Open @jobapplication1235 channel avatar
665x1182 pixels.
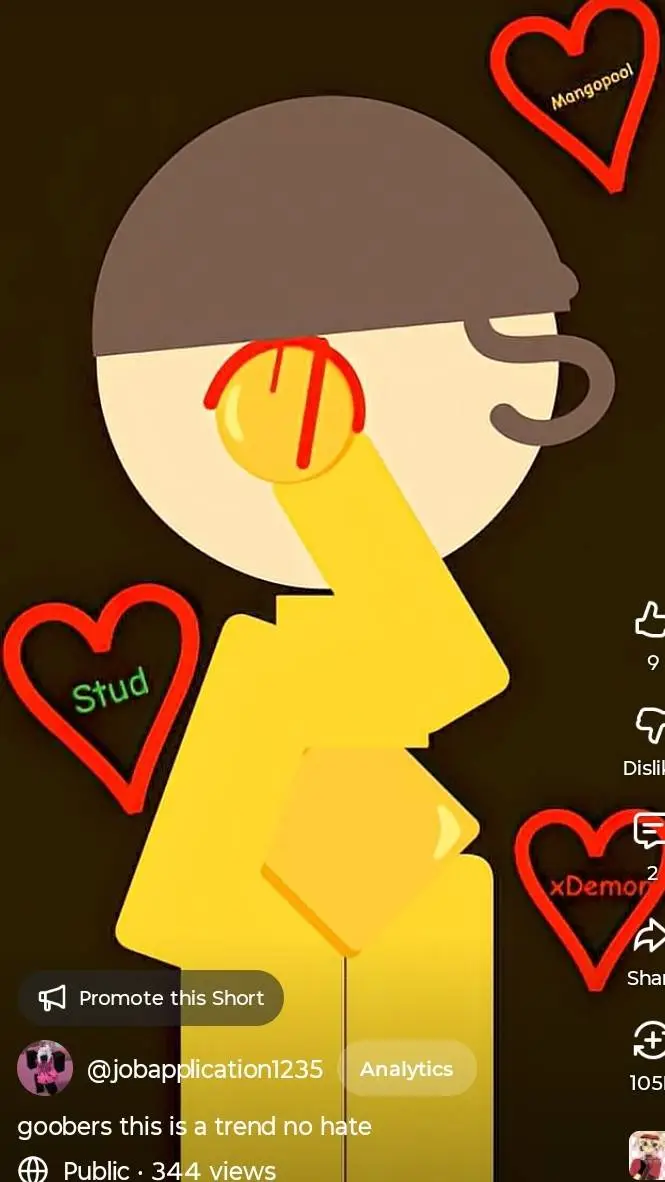pos(45,1068)
